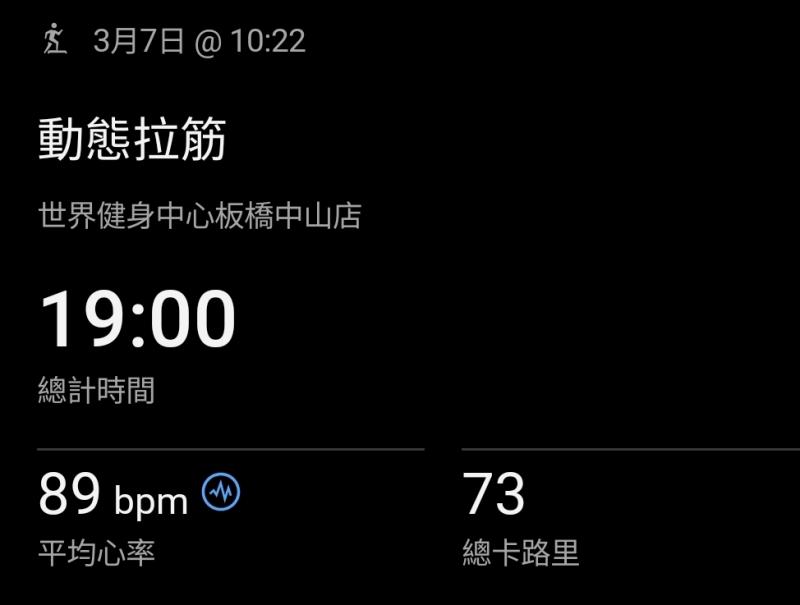Tap the blue heart rate icon beside 89 bpm

(221, 492)
